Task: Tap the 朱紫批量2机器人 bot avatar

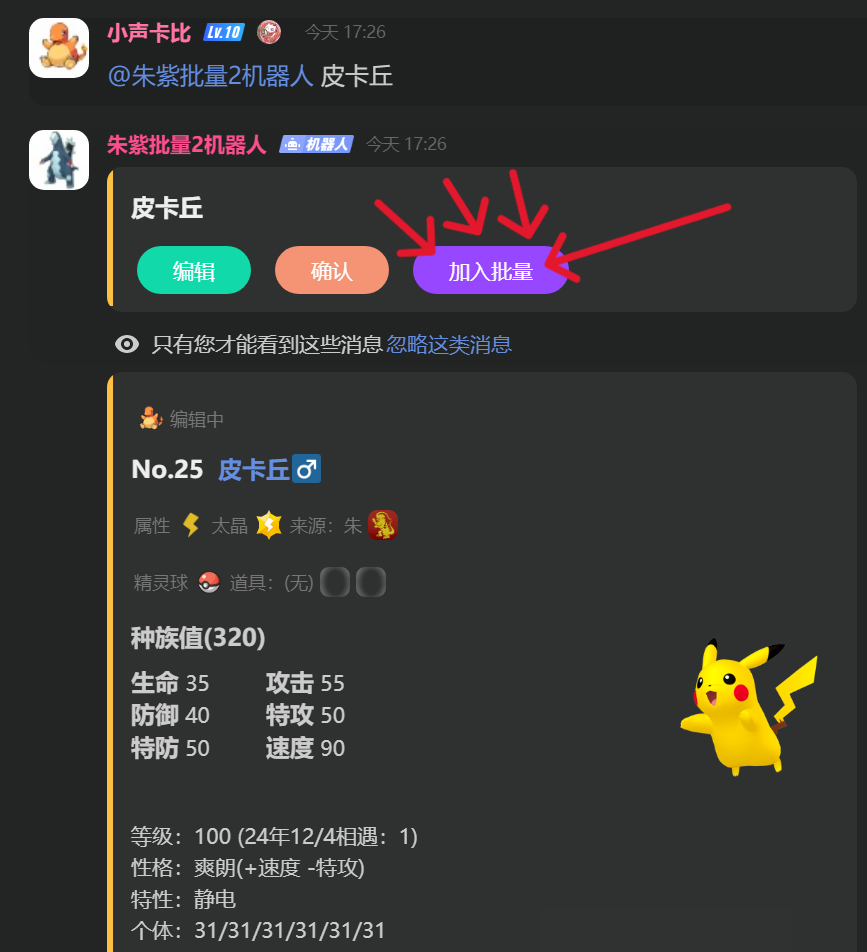Action: [x=58, y=159]
